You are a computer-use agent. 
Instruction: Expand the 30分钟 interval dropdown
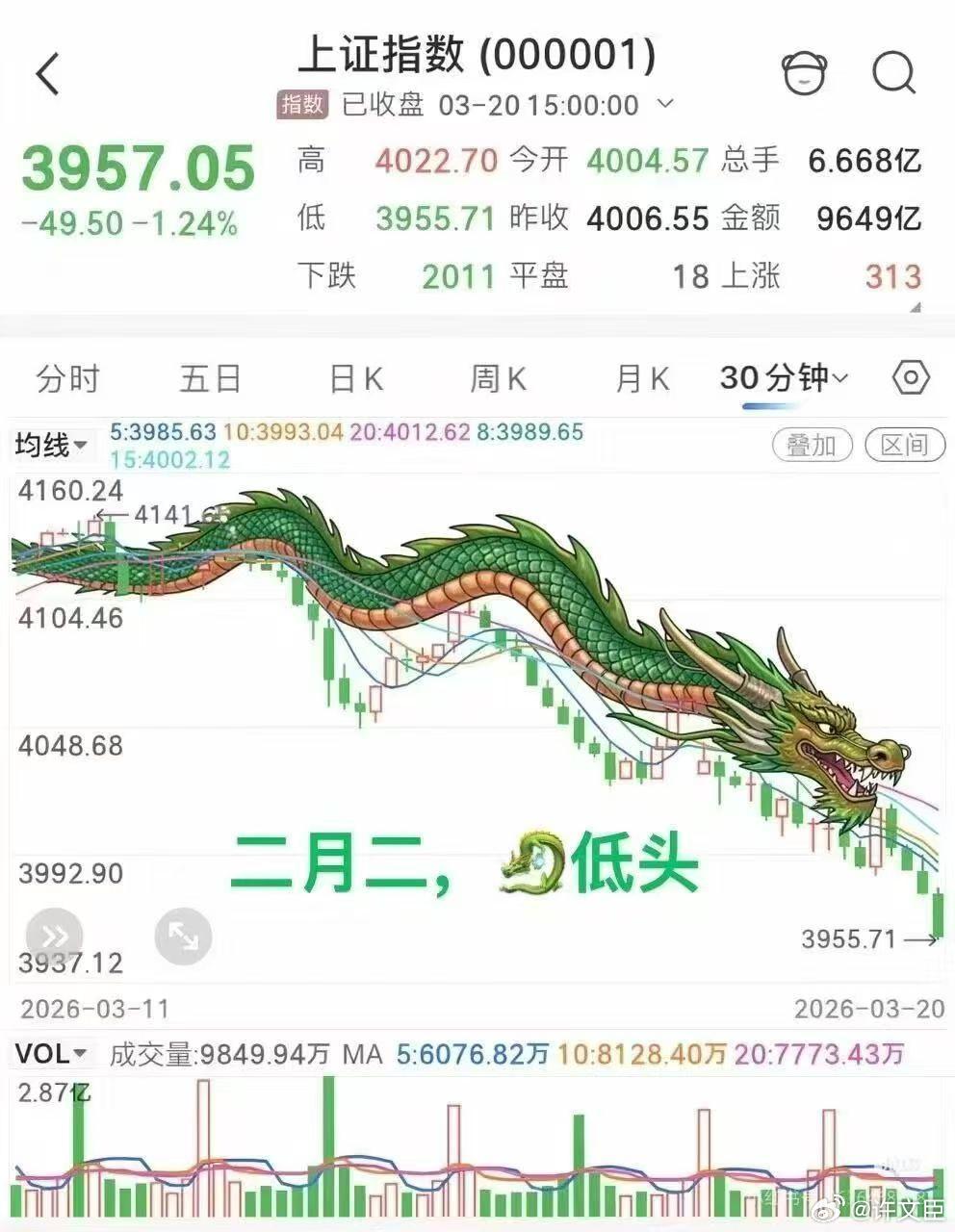click(782, 379)
